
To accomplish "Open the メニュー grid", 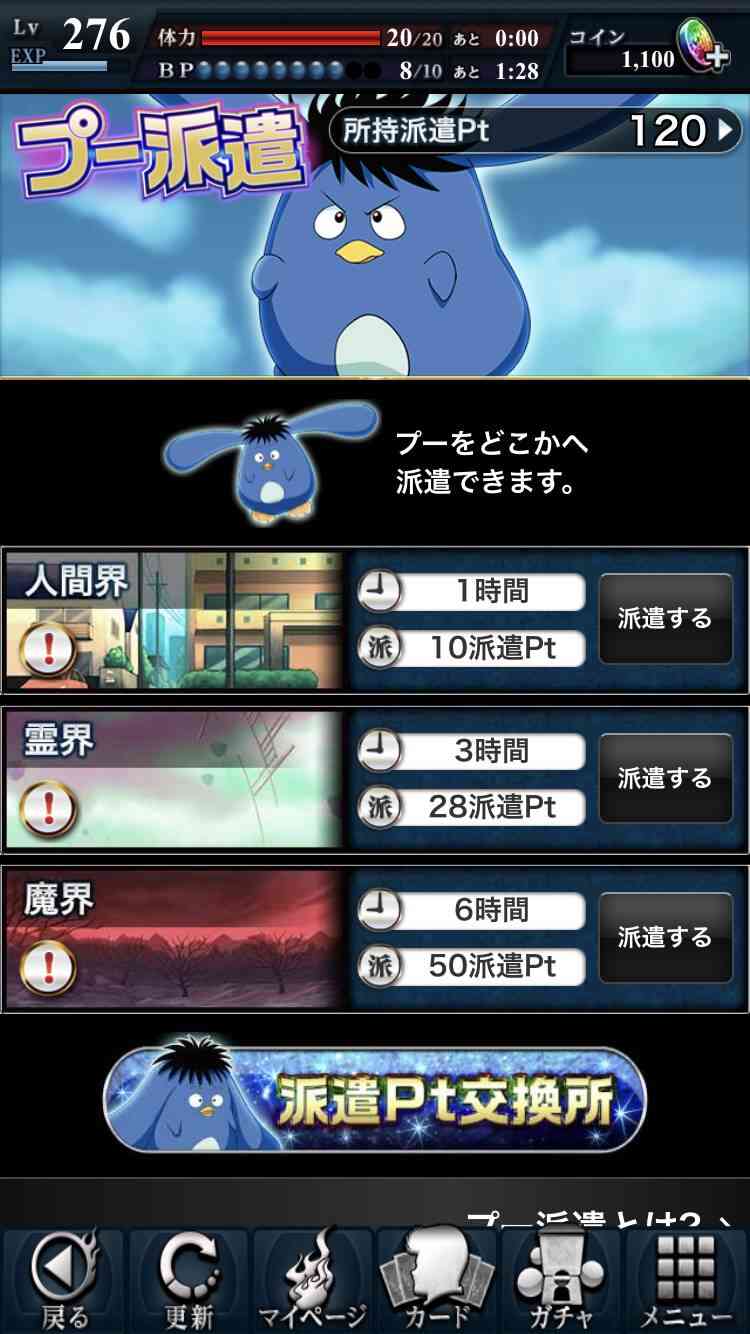I will 686,1280.
